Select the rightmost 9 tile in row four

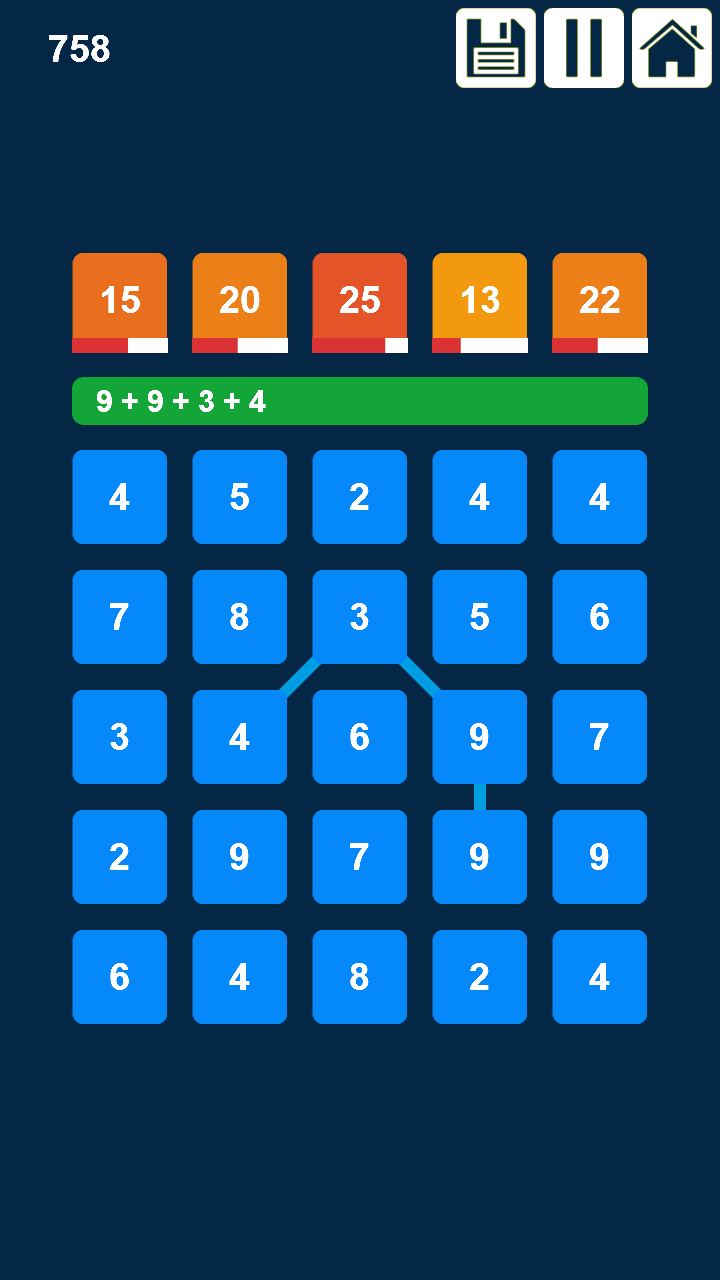pyautogui.click(x=600, y=857)
